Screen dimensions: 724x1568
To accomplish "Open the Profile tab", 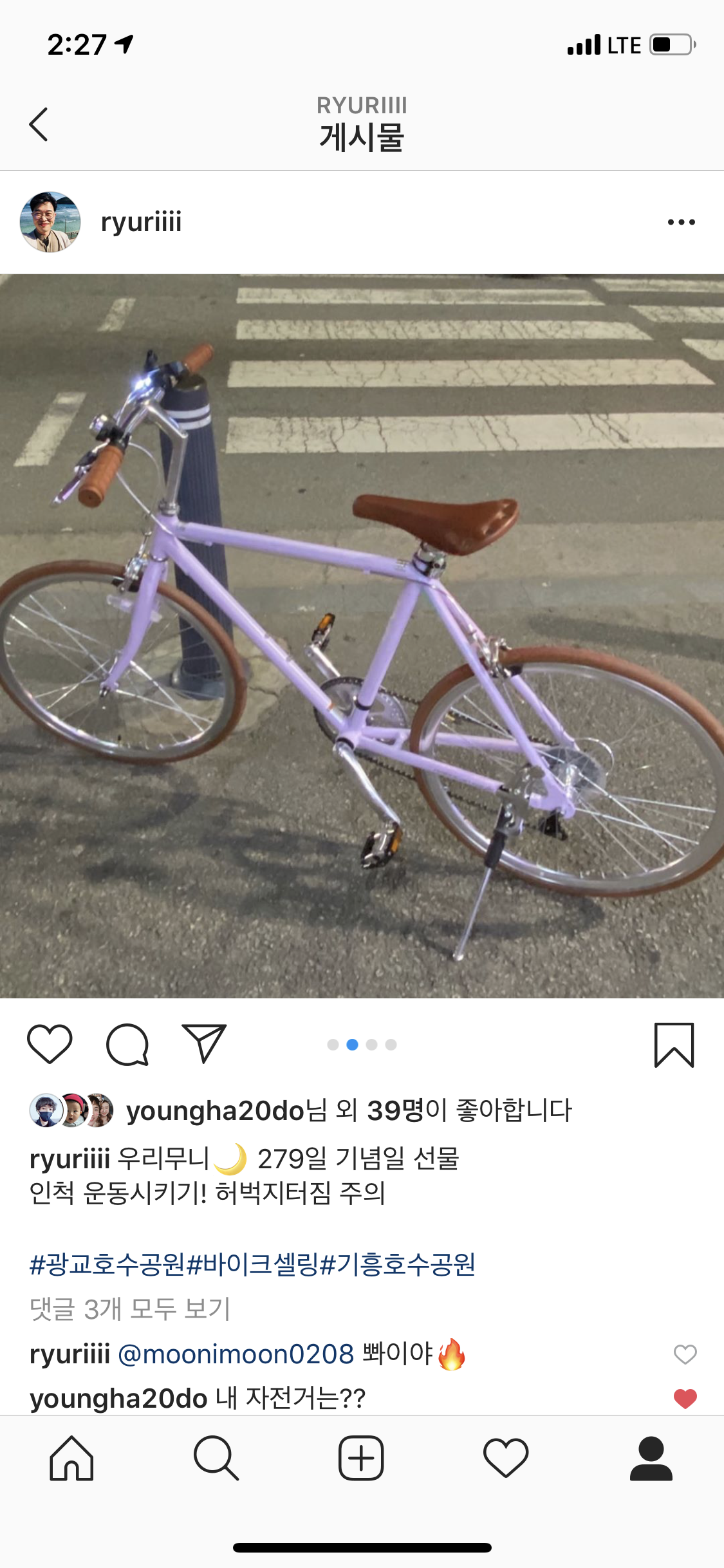I will 651,1458.
